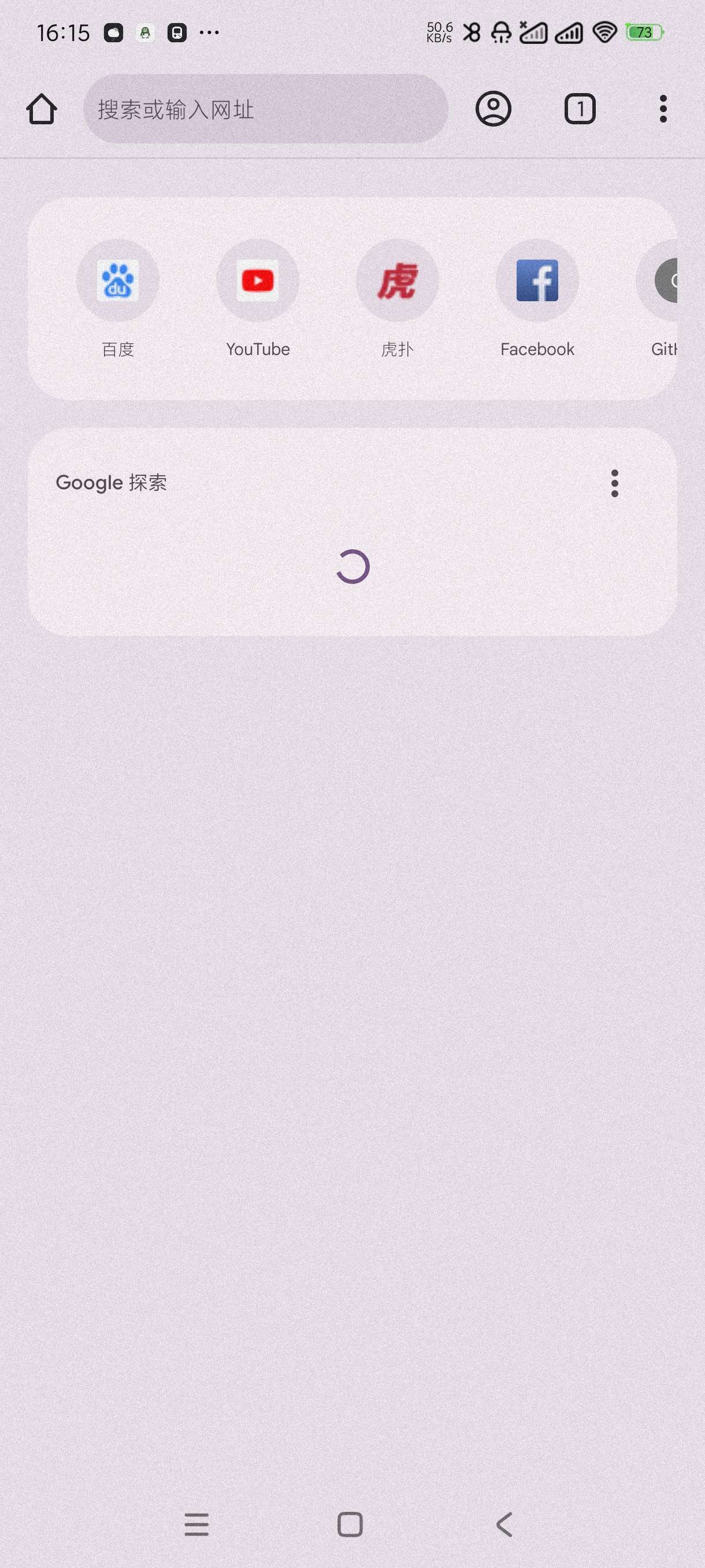Open recent apps from the navigation bar
Viewport: 705px width, 1568px height.
[x=196, y=1525]
